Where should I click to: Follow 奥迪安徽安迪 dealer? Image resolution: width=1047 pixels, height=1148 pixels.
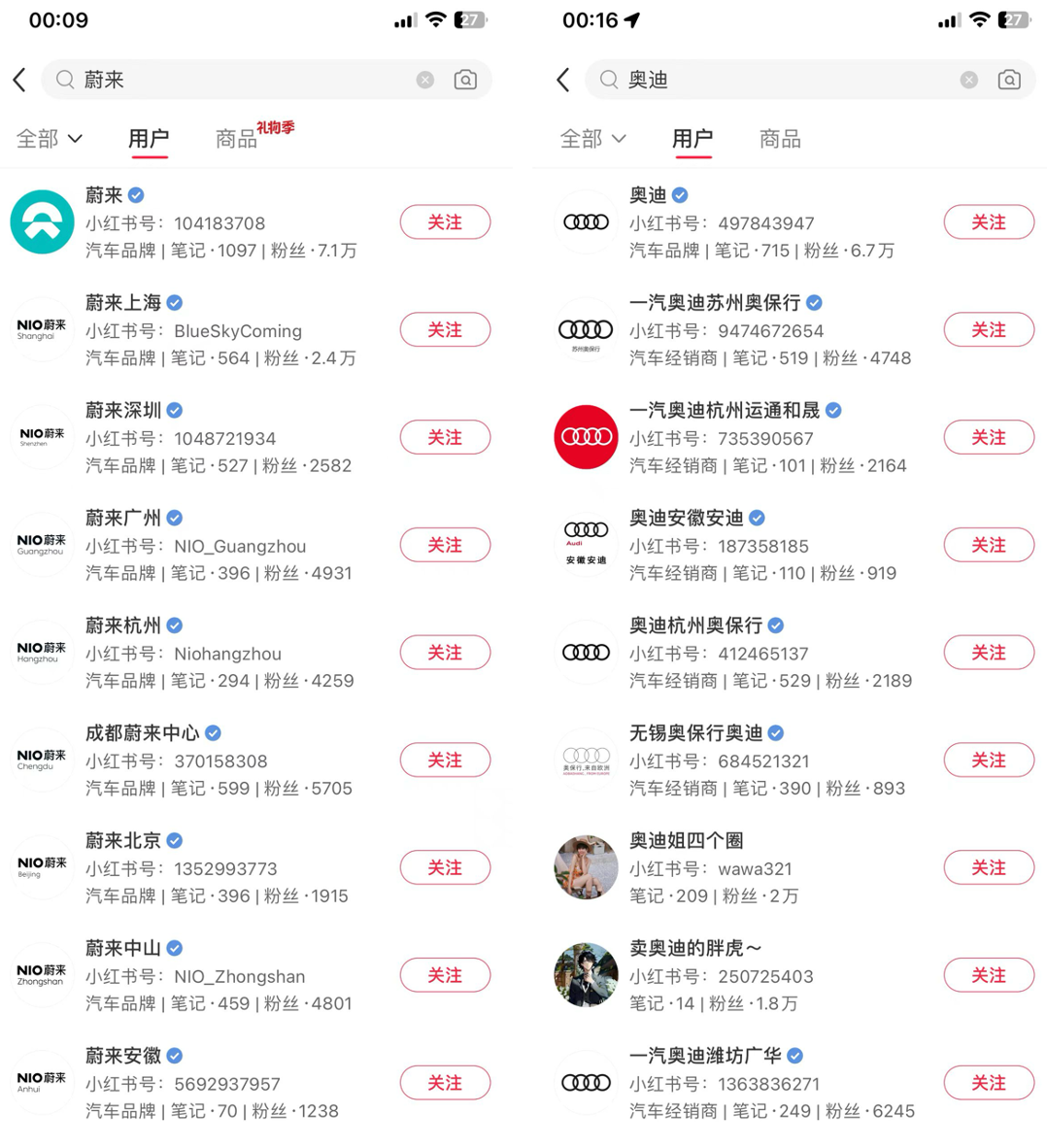click(x=989, y=546)
